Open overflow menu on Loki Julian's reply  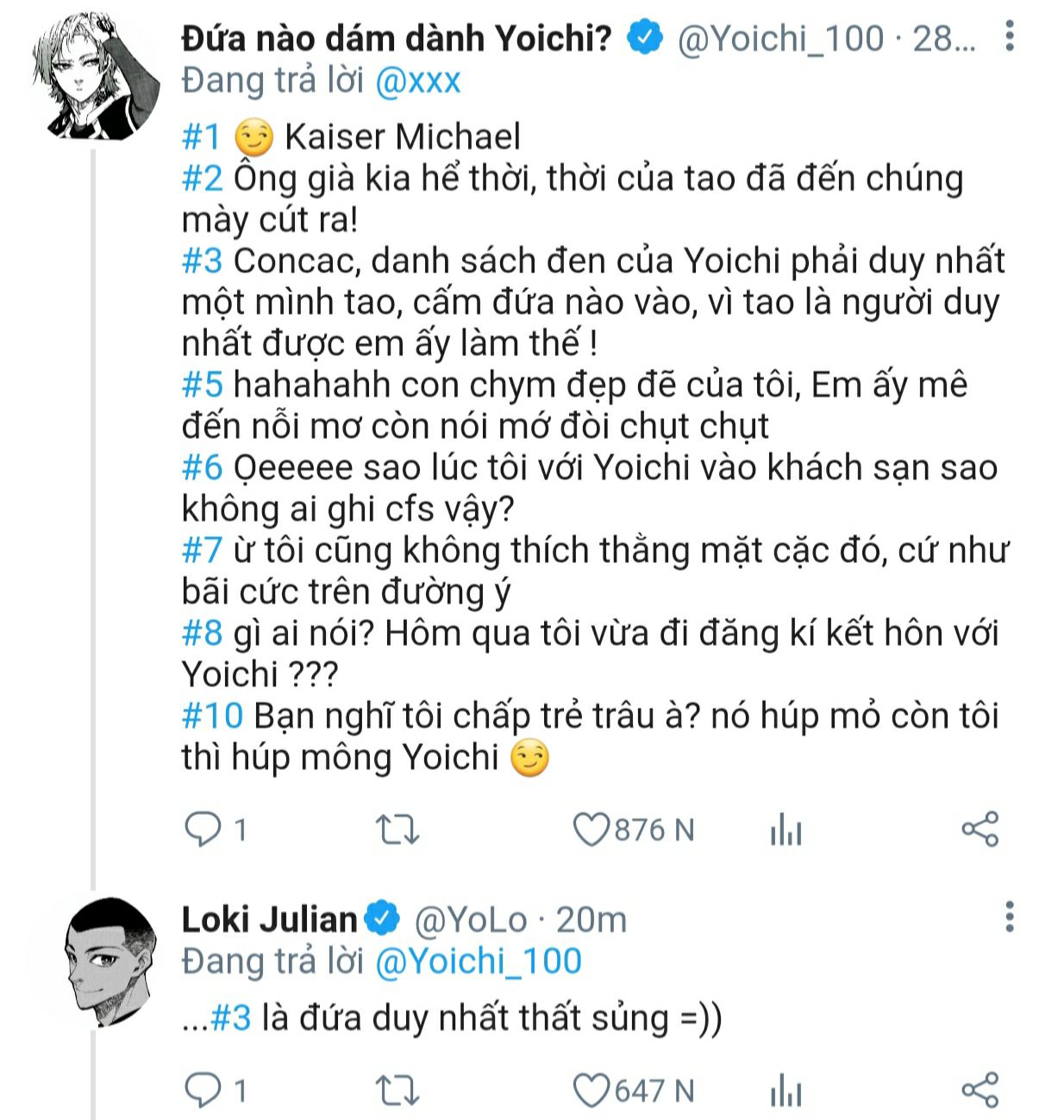pos(1010,917)
